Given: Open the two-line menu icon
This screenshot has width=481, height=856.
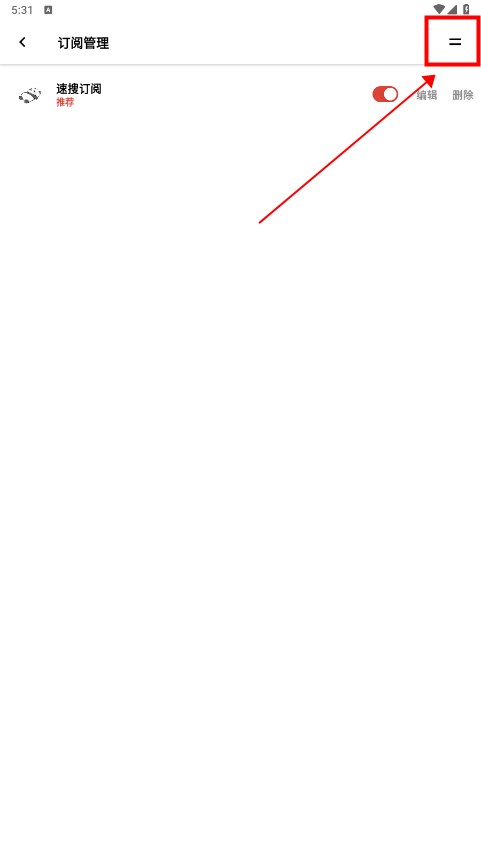Looking at the screenshot, I should [x=455, y=42].
